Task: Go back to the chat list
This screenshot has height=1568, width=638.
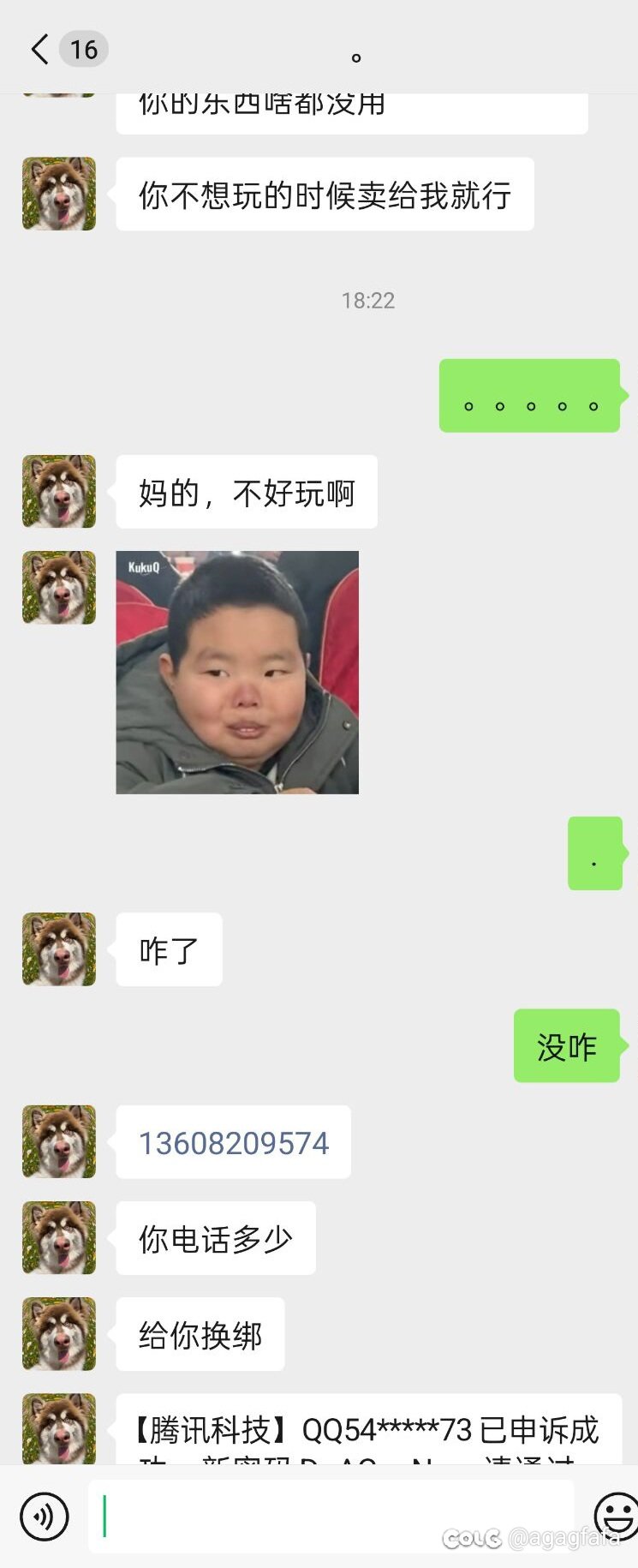Action: (40, 49)
